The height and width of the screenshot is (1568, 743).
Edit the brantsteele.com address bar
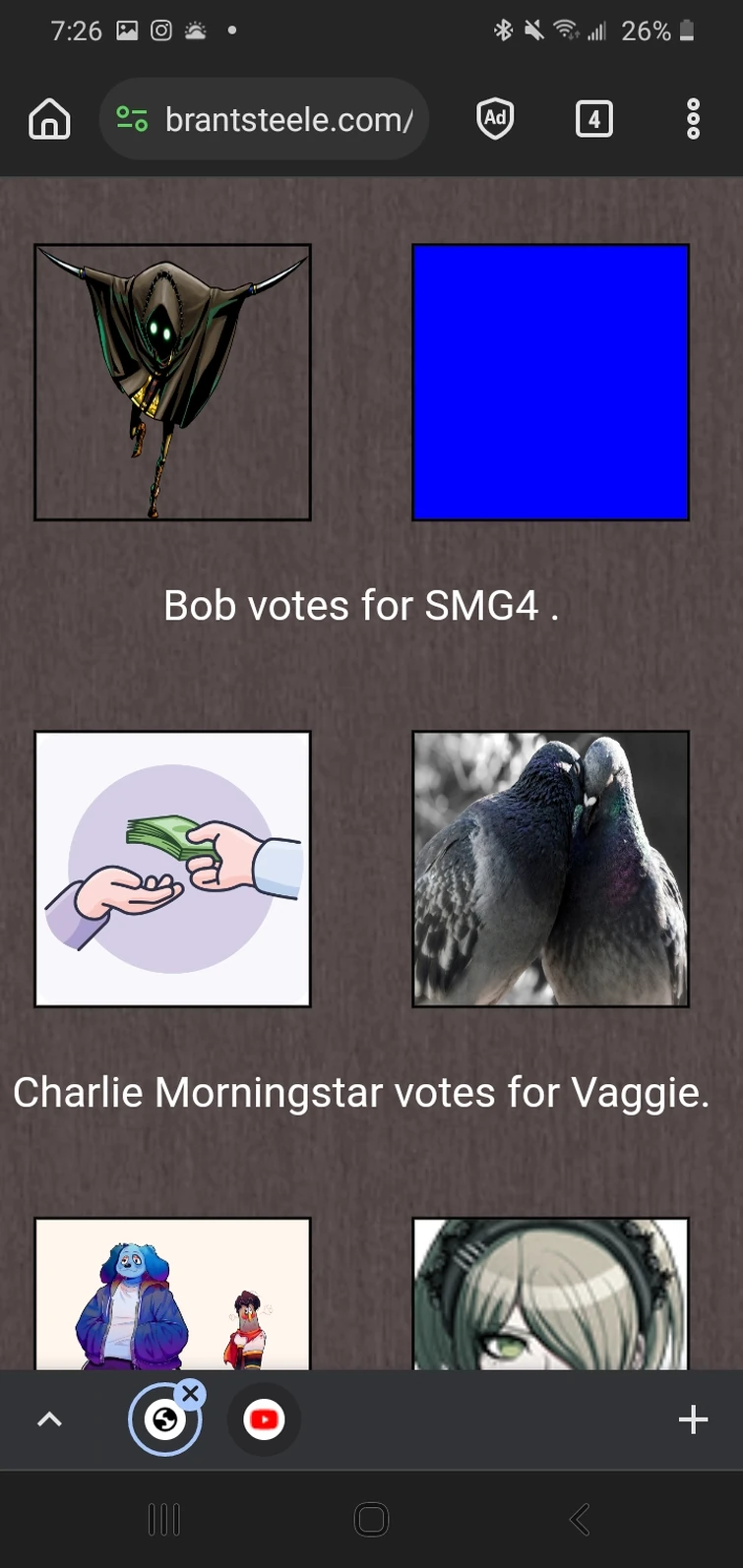[287, 120]
